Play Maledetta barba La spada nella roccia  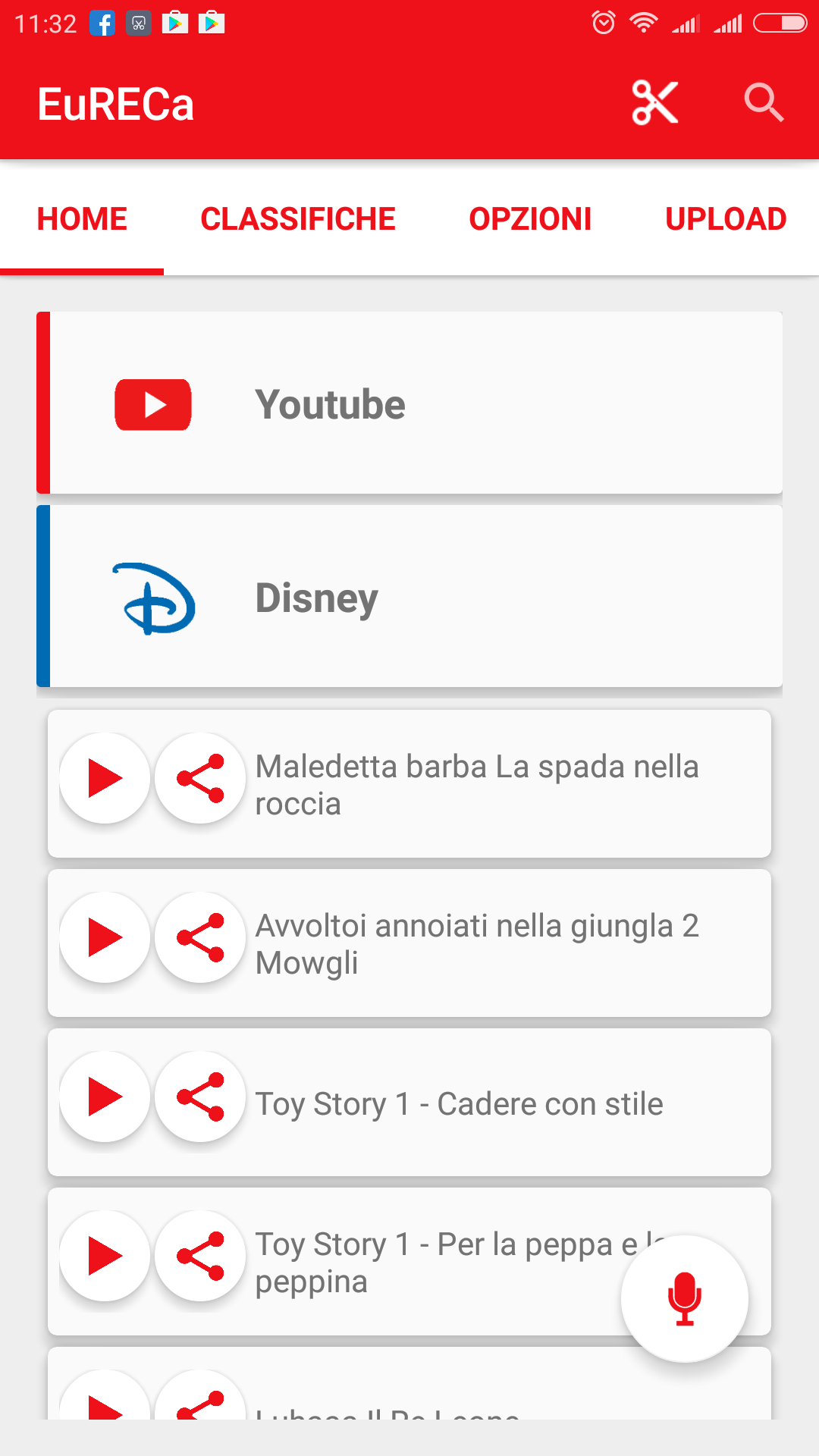tap(105, 778)
